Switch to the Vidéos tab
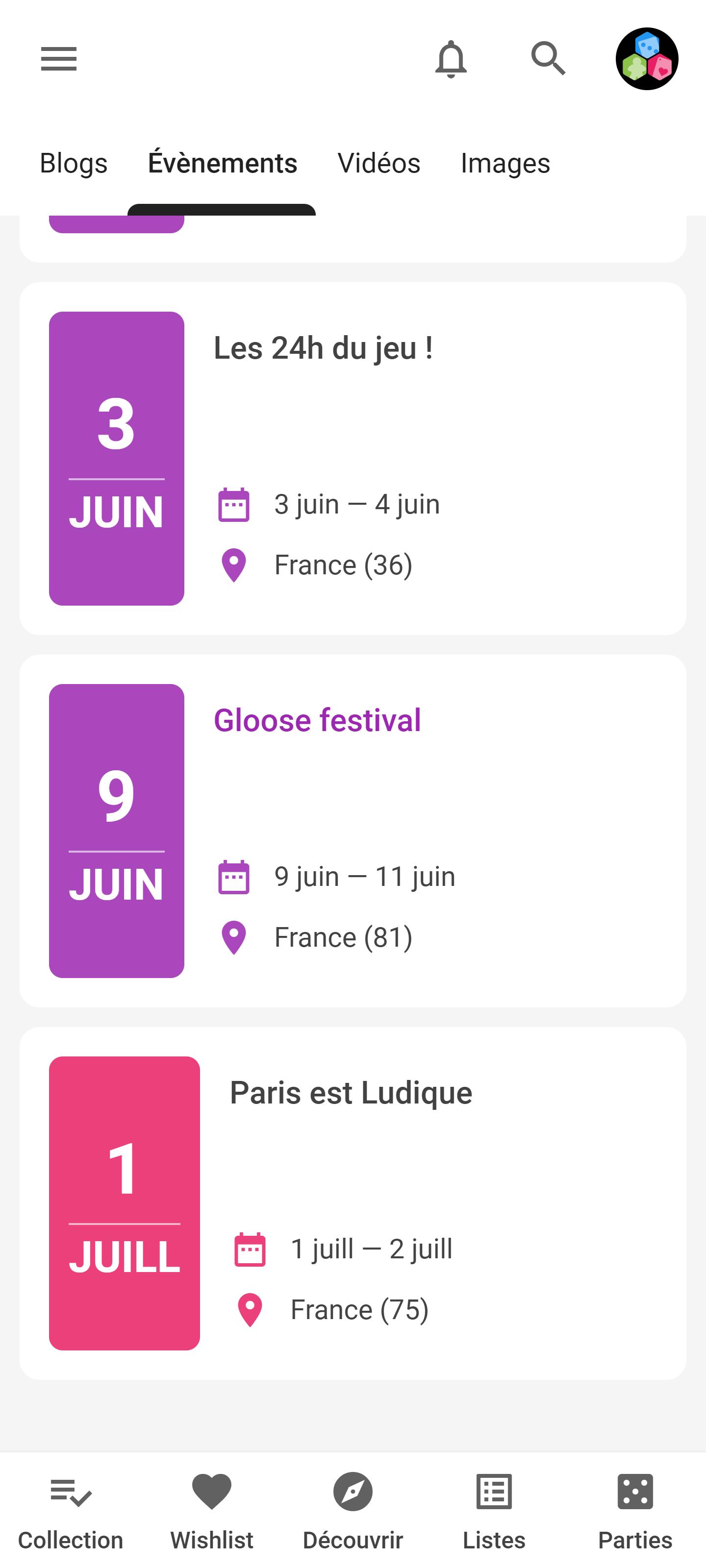 [x=379, y=163]
